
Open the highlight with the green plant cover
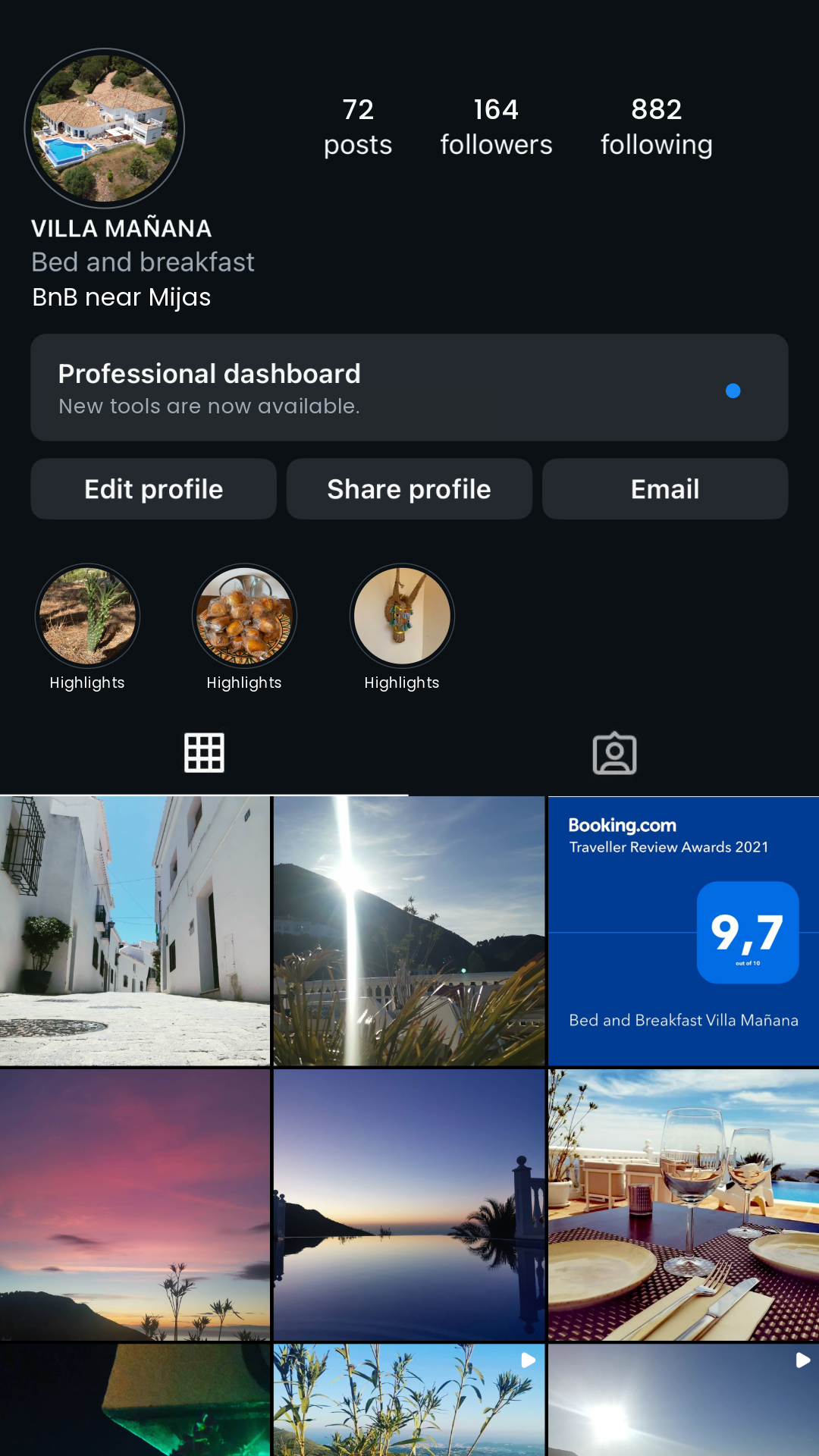(88, 616)
